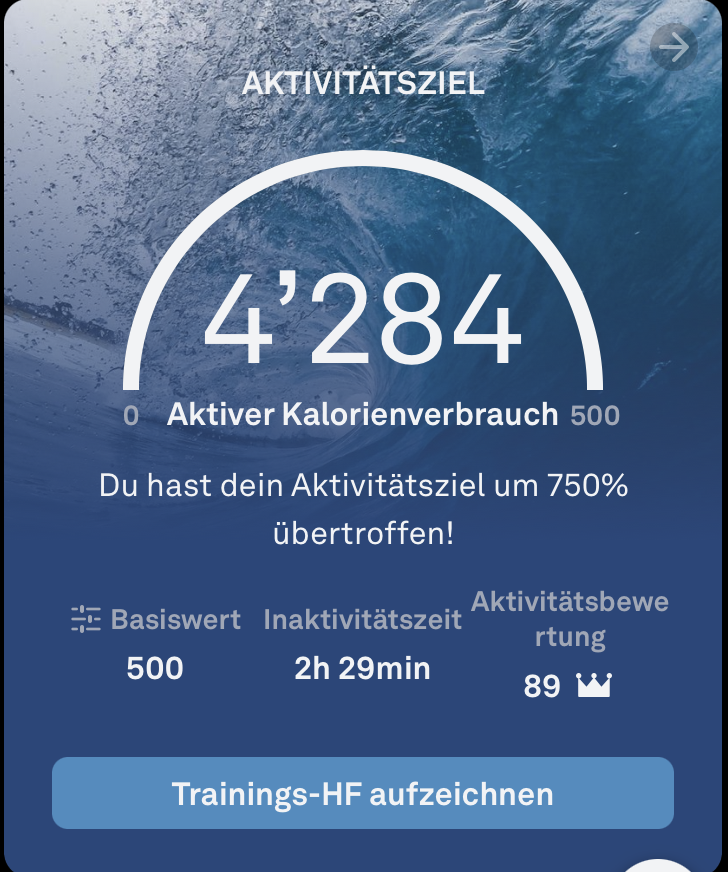
Task: Tap Trainings-HF aufzeichnen button
Action: (363, 793)
